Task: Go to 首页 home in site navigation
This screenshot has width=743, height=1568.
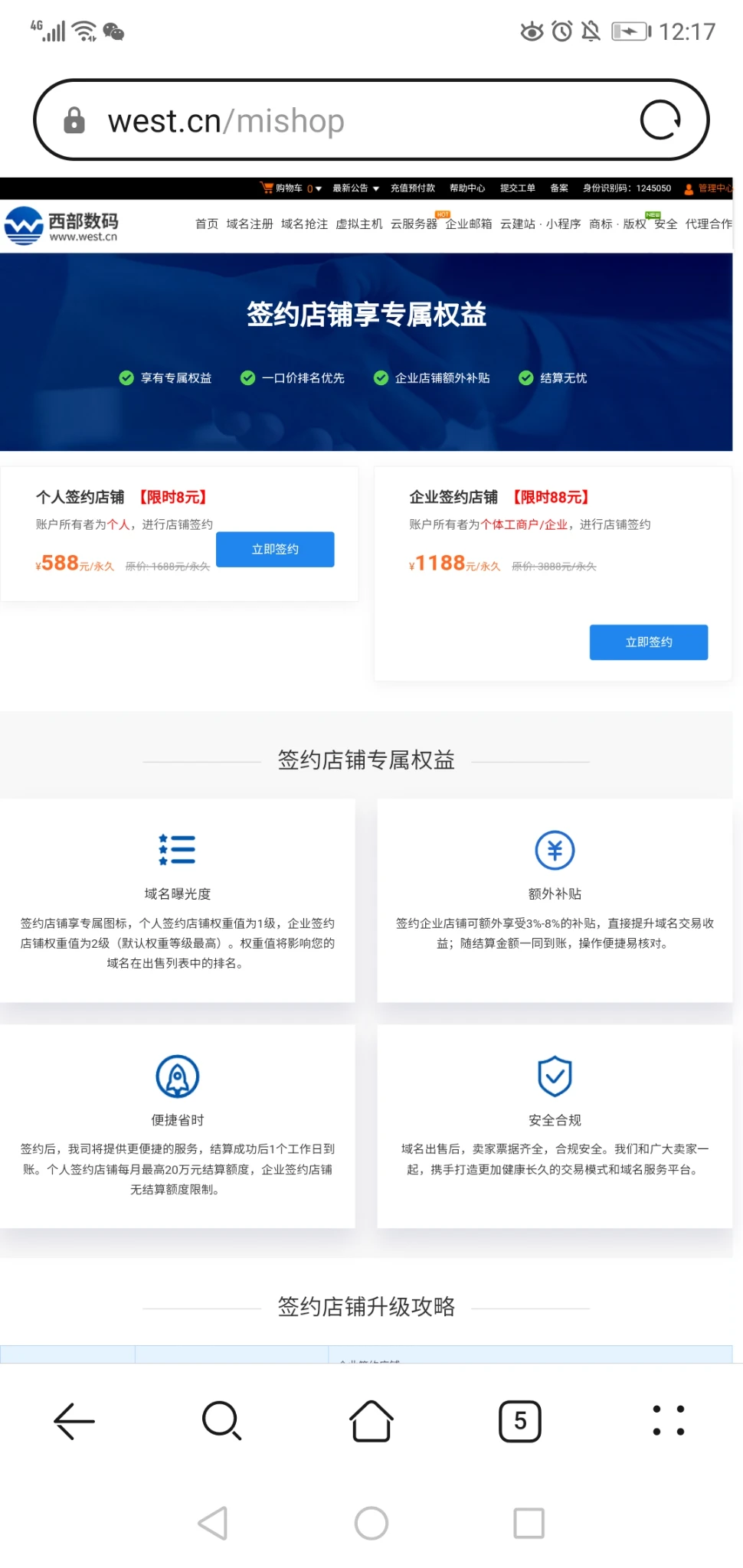Action: [207, 224]
